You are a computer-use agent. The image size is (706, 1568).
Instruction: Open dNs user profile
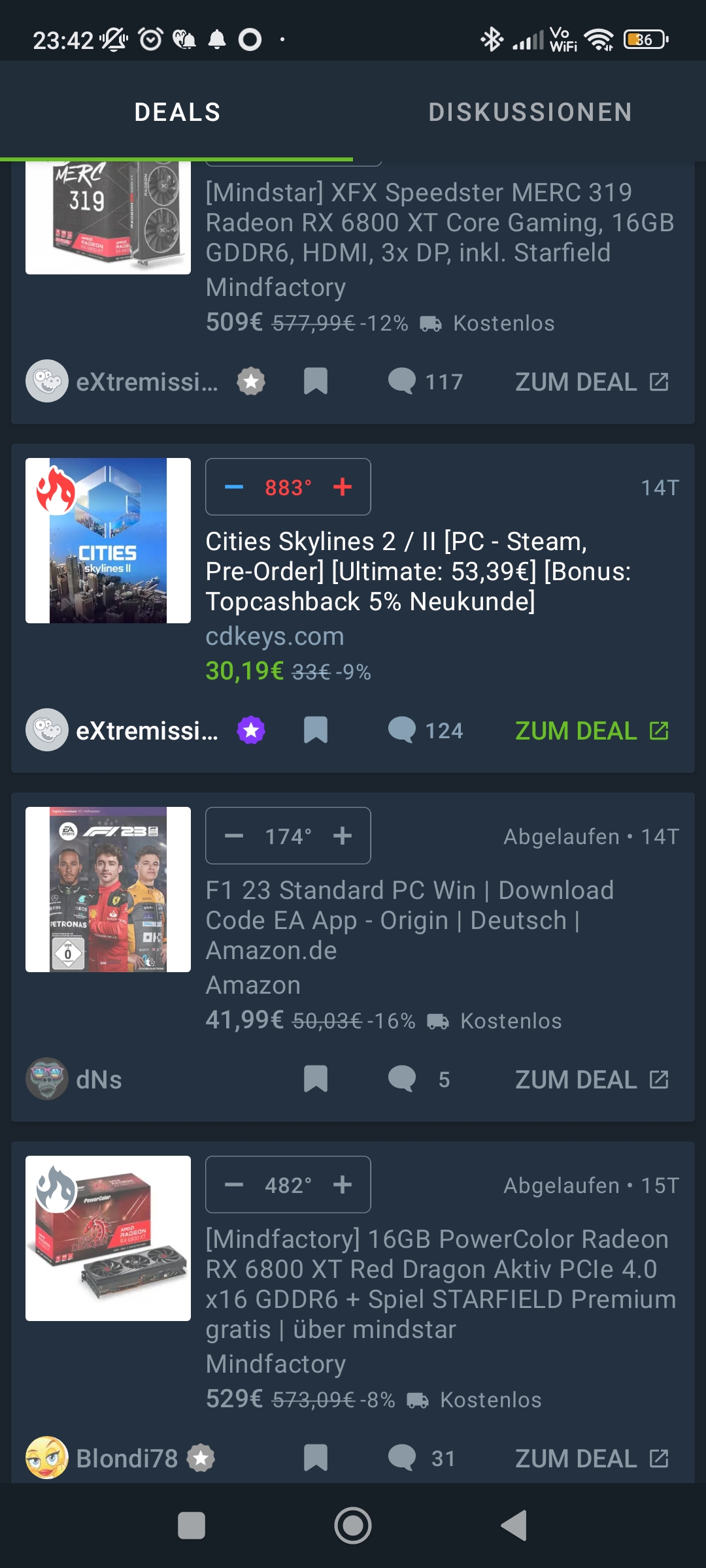pyautogui.click(x=74, y=1079)
